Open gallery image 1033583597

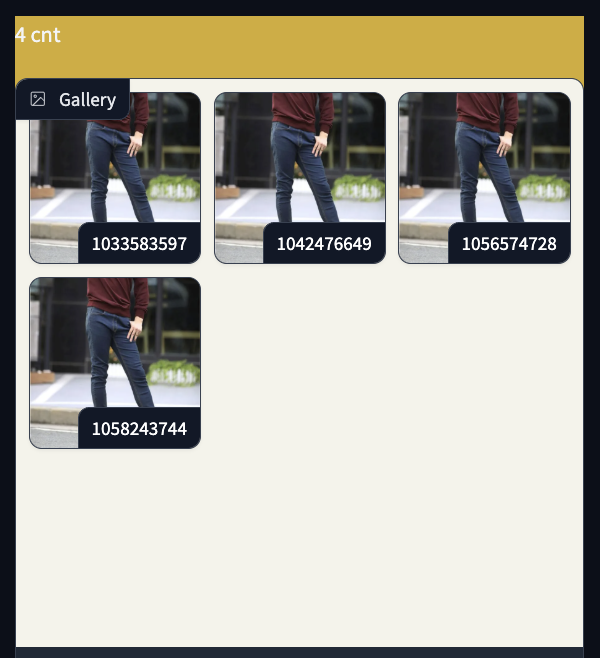tap(115, 177)
